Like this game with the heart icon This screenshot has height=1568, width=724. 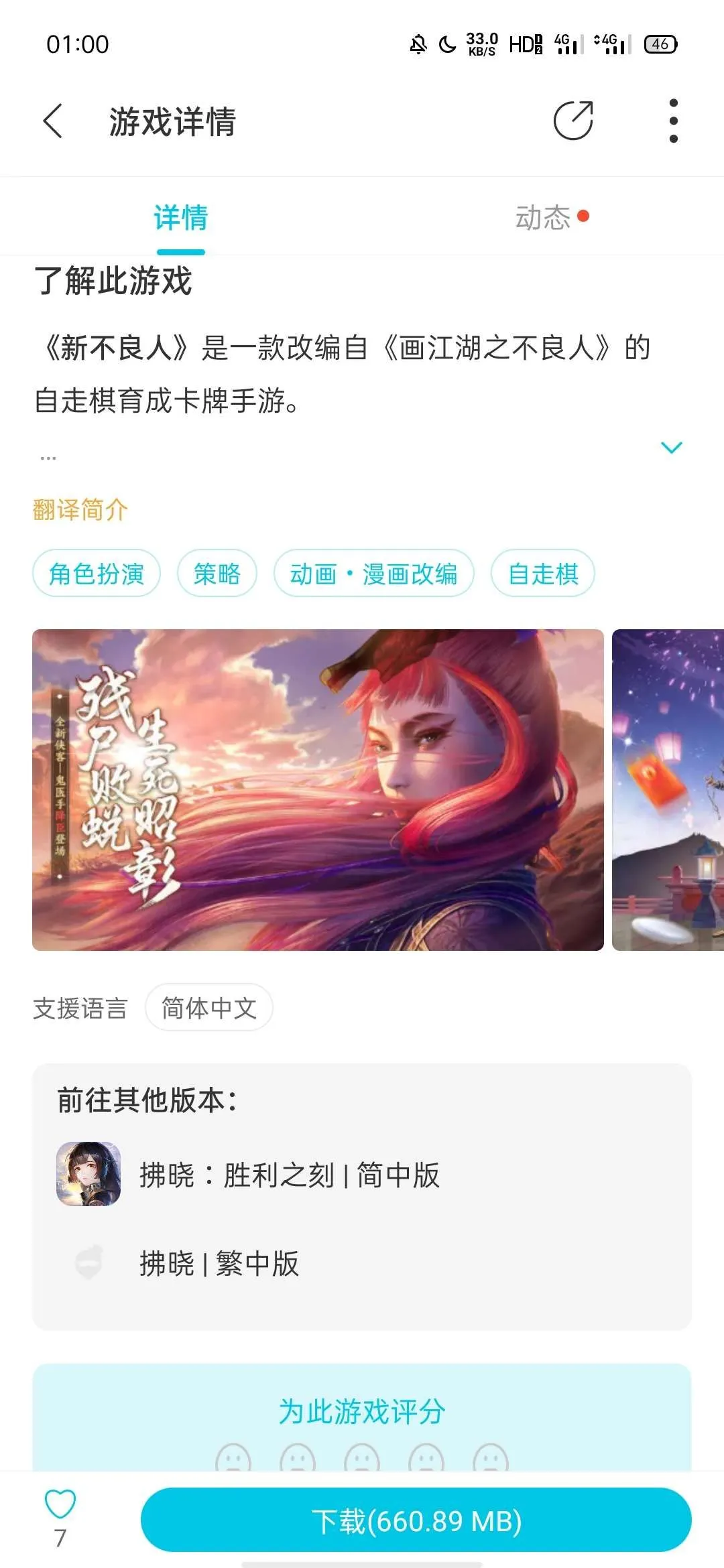(x=60, y=1505)
